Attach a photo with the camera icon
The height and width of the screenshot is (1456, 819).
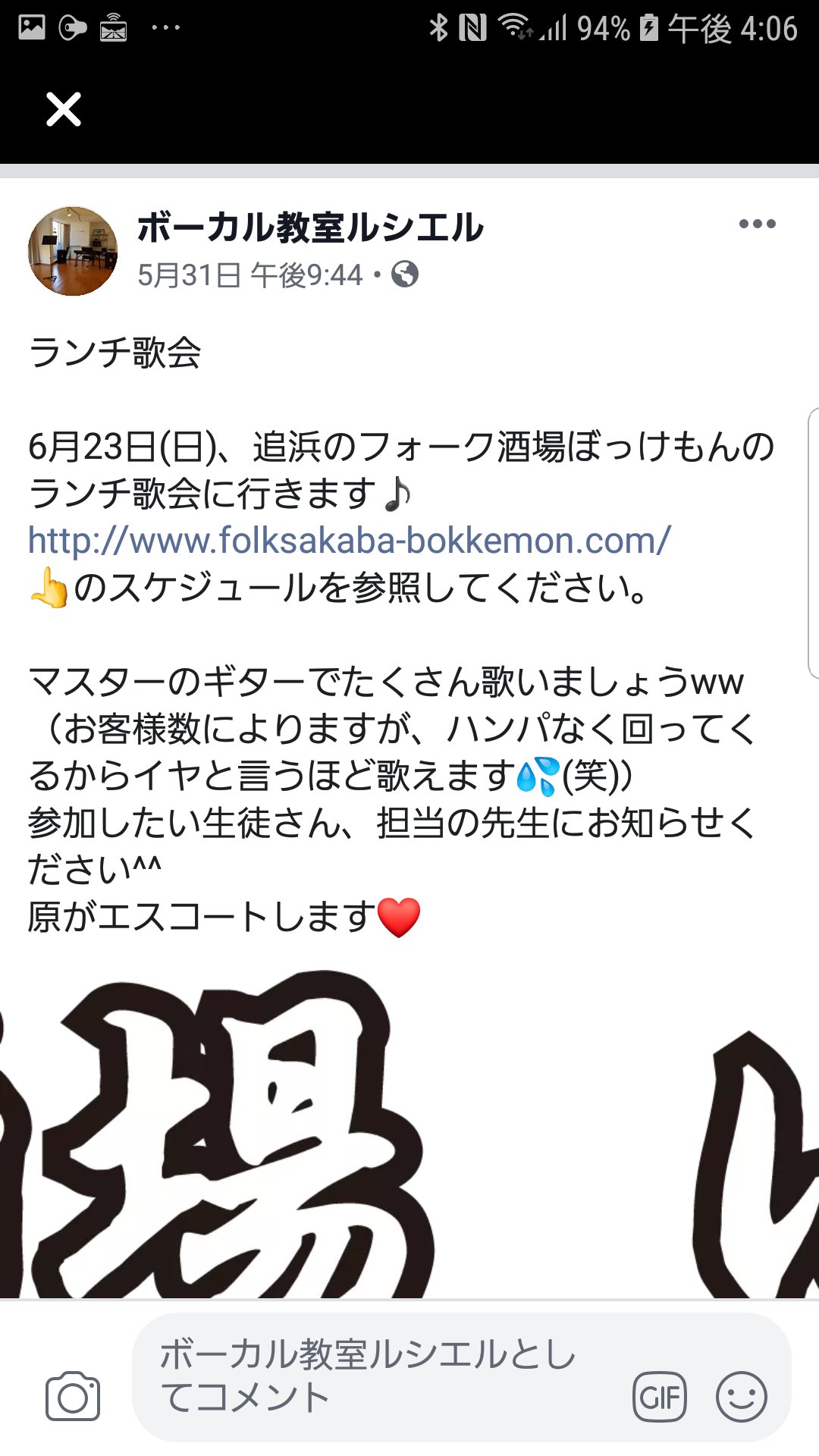(73, 1396)
